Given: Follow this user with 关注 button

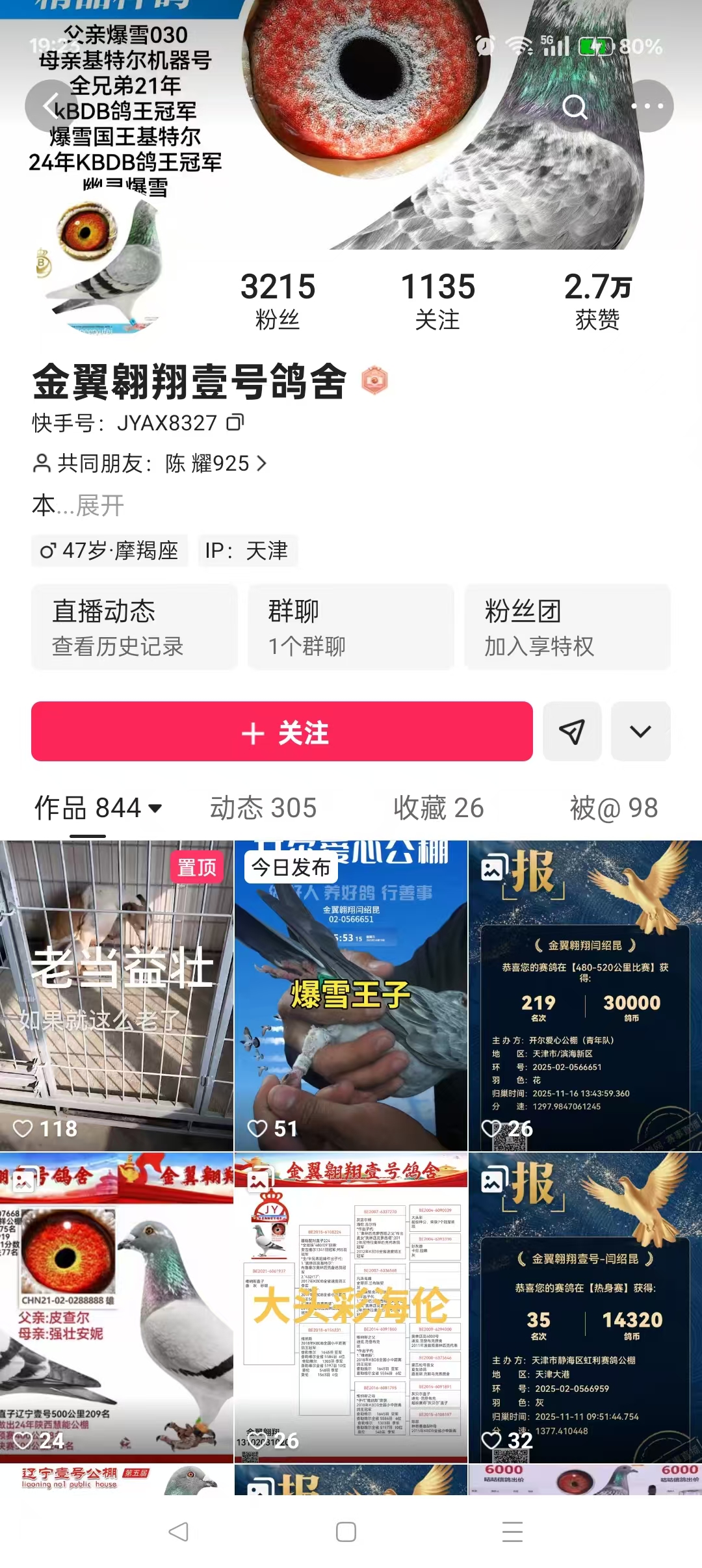Looking at the screenshot, I should [x=282, y=732].
